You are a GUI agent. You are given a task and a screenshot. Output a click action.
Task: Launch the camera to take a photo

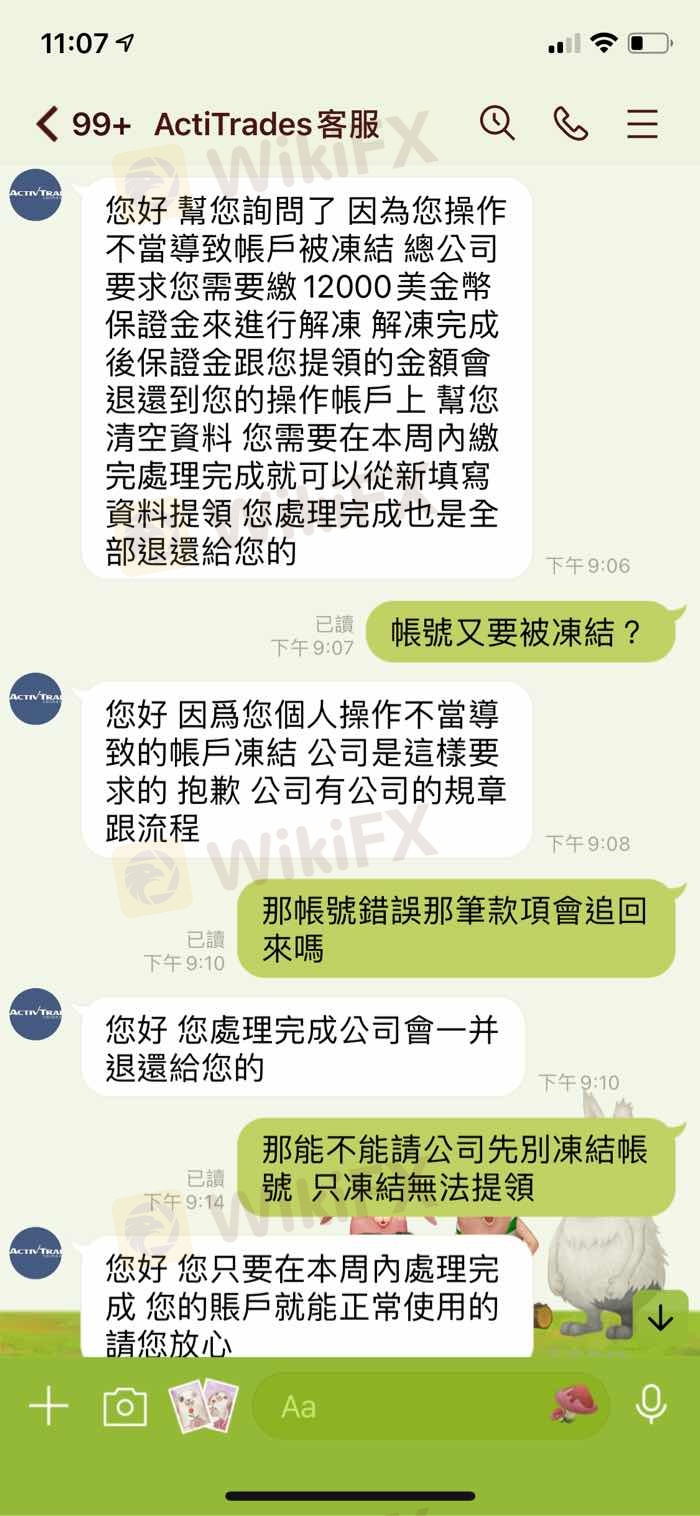(x=125, y=1406)
